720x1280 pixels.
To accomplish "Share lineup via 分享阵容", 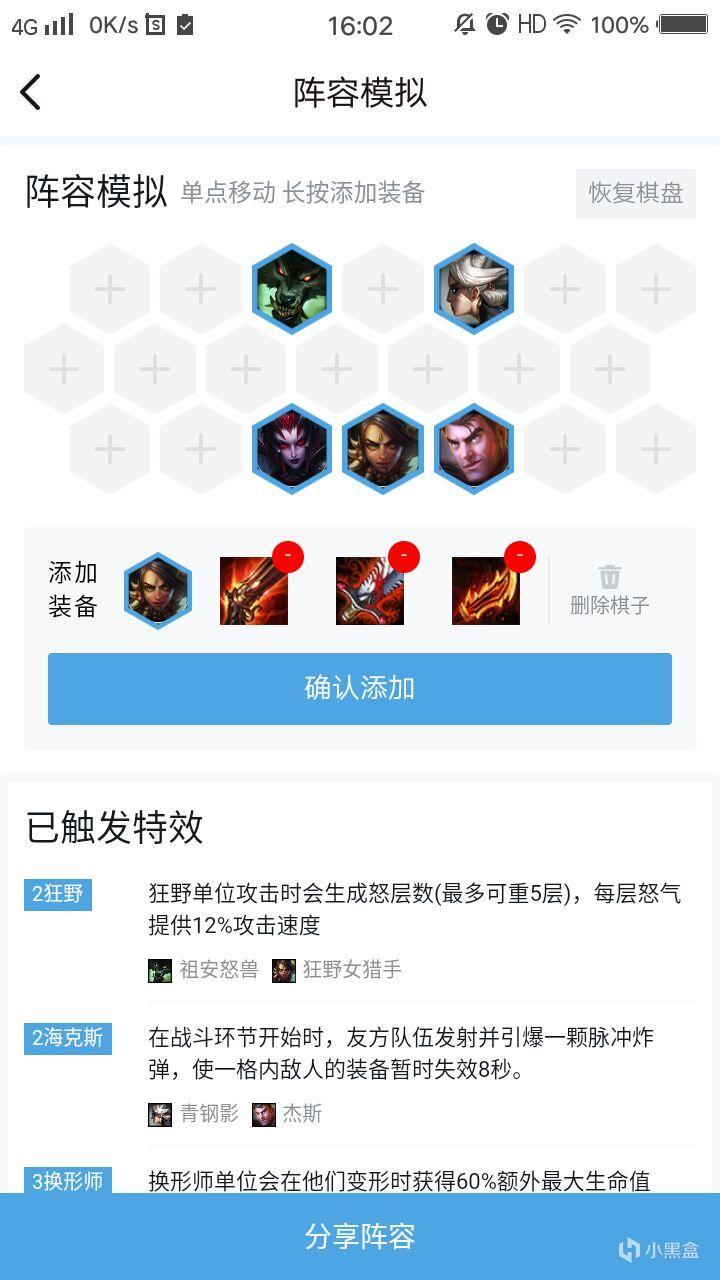I will pos(360,1236).
